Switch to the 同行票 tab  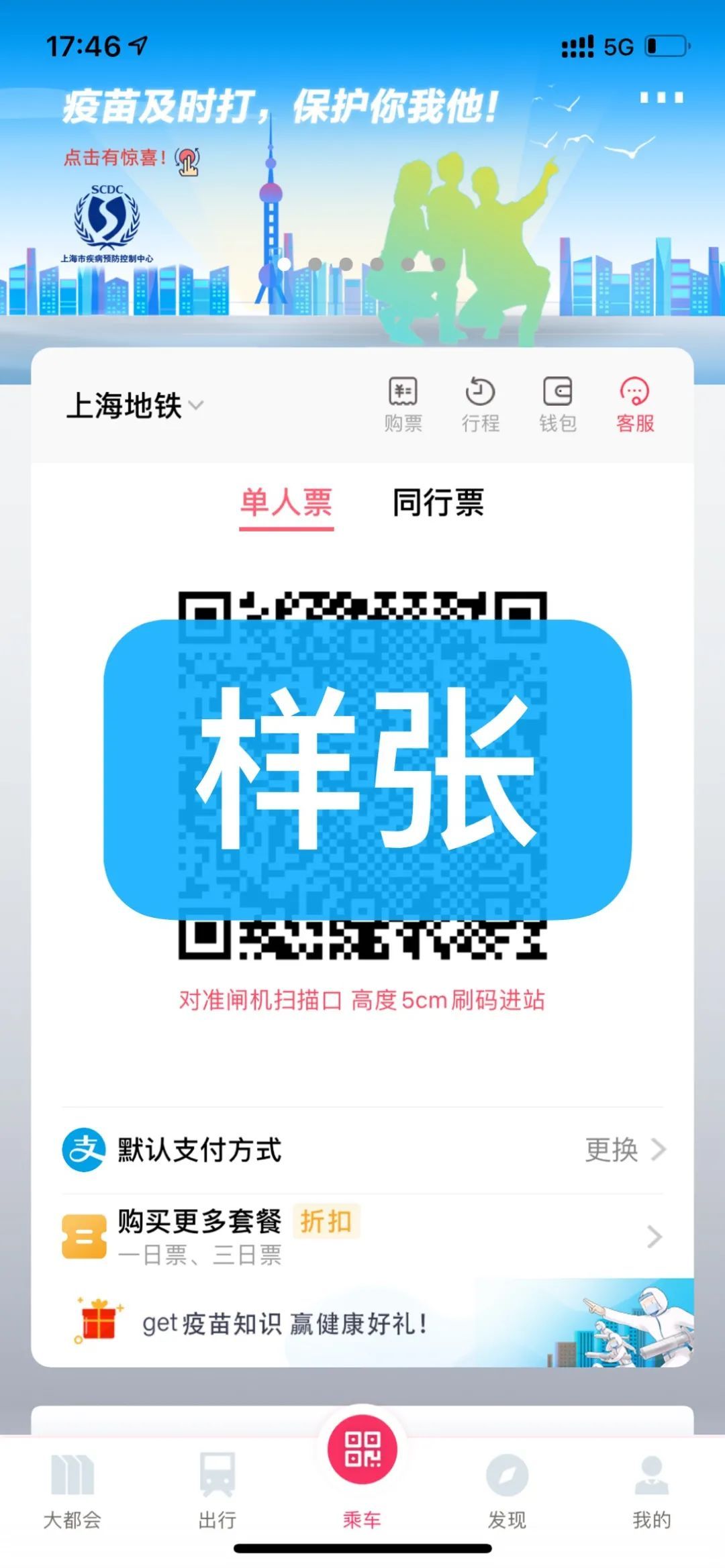pyautogui.click(x=438, y=503)
